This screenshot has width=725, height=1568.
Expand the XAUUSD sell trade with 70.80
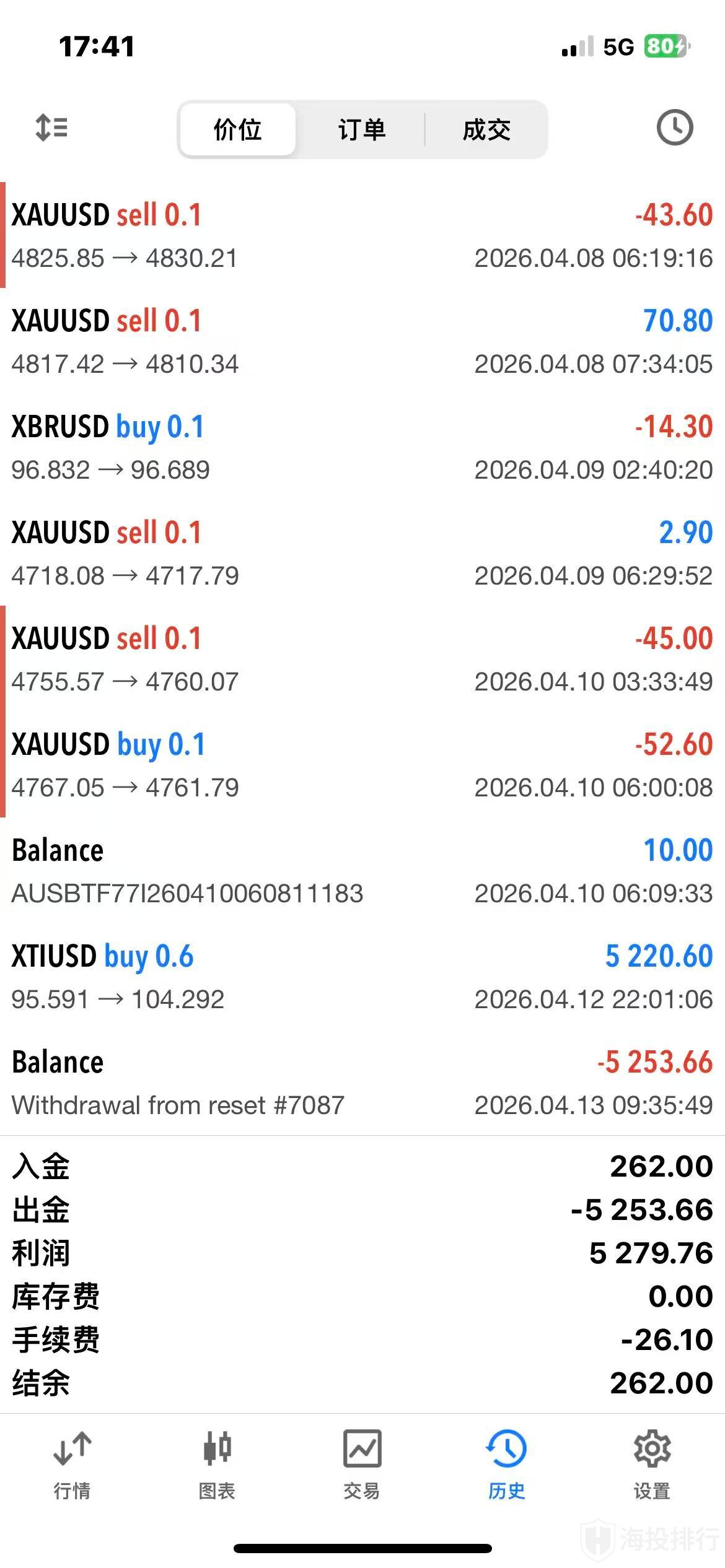point(362,341)
